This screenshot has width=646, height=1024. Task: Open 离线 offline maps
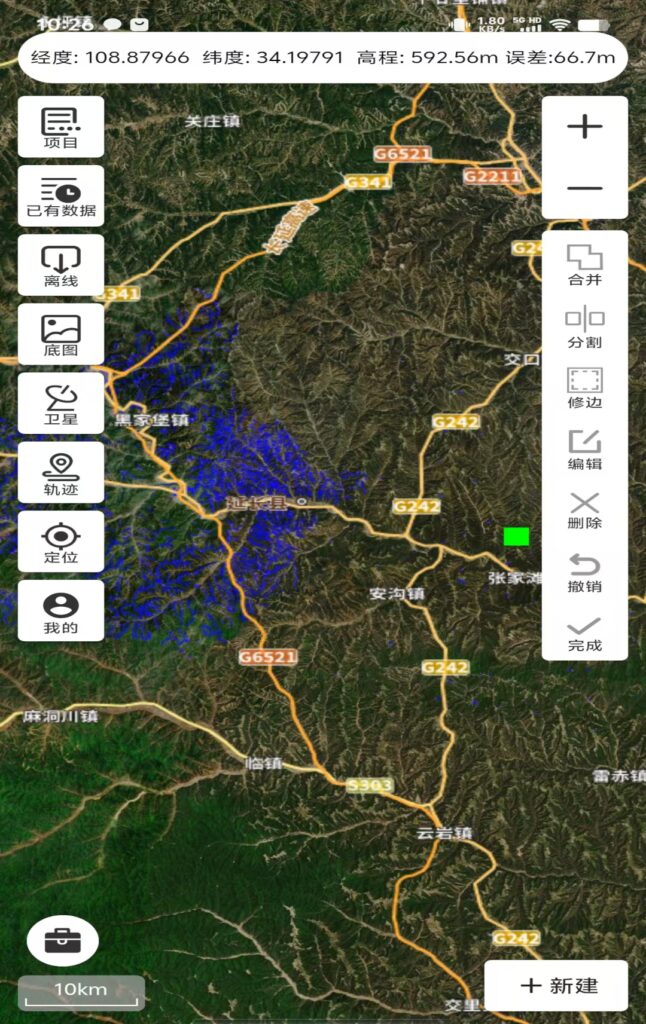[x=61, y=265]
